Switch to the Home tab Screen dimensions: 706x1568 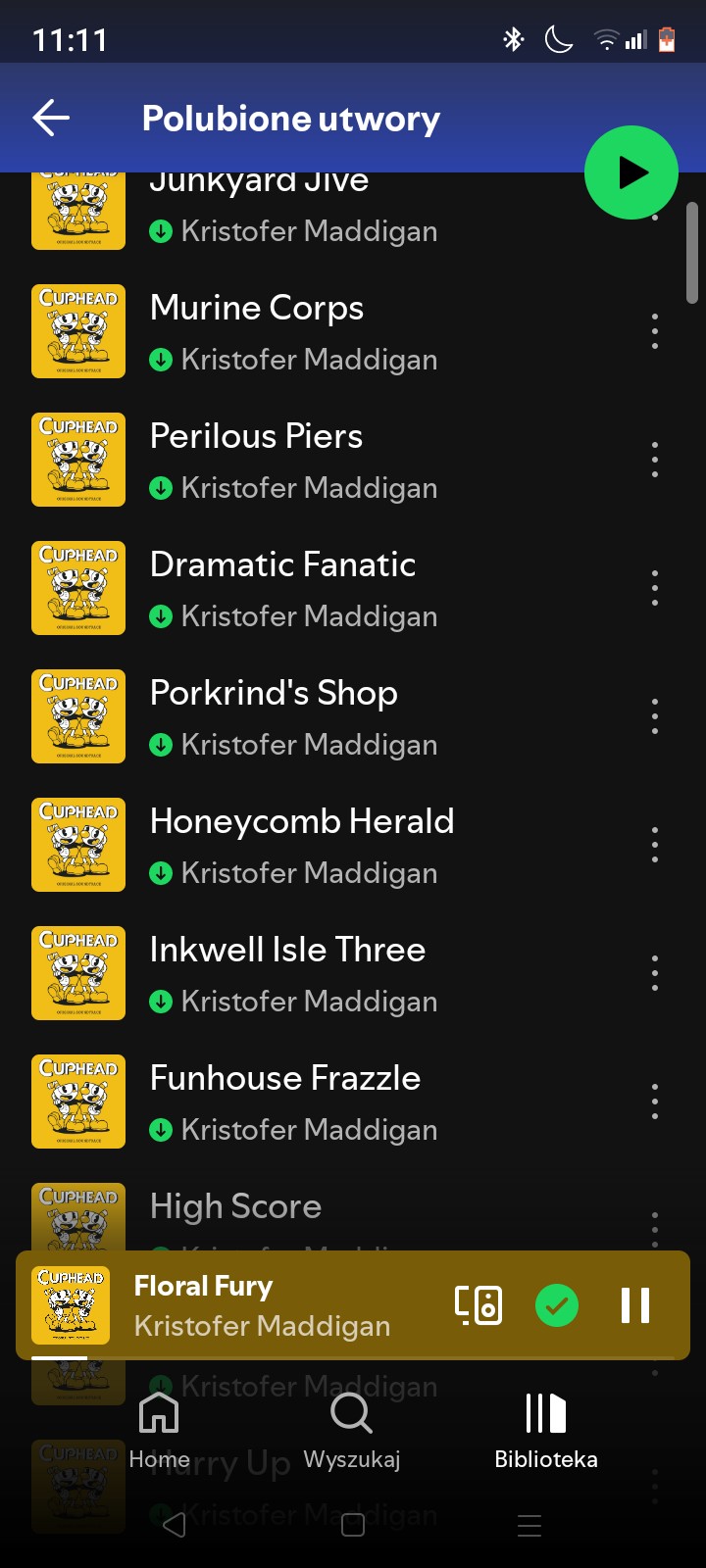coord(159,1431)
